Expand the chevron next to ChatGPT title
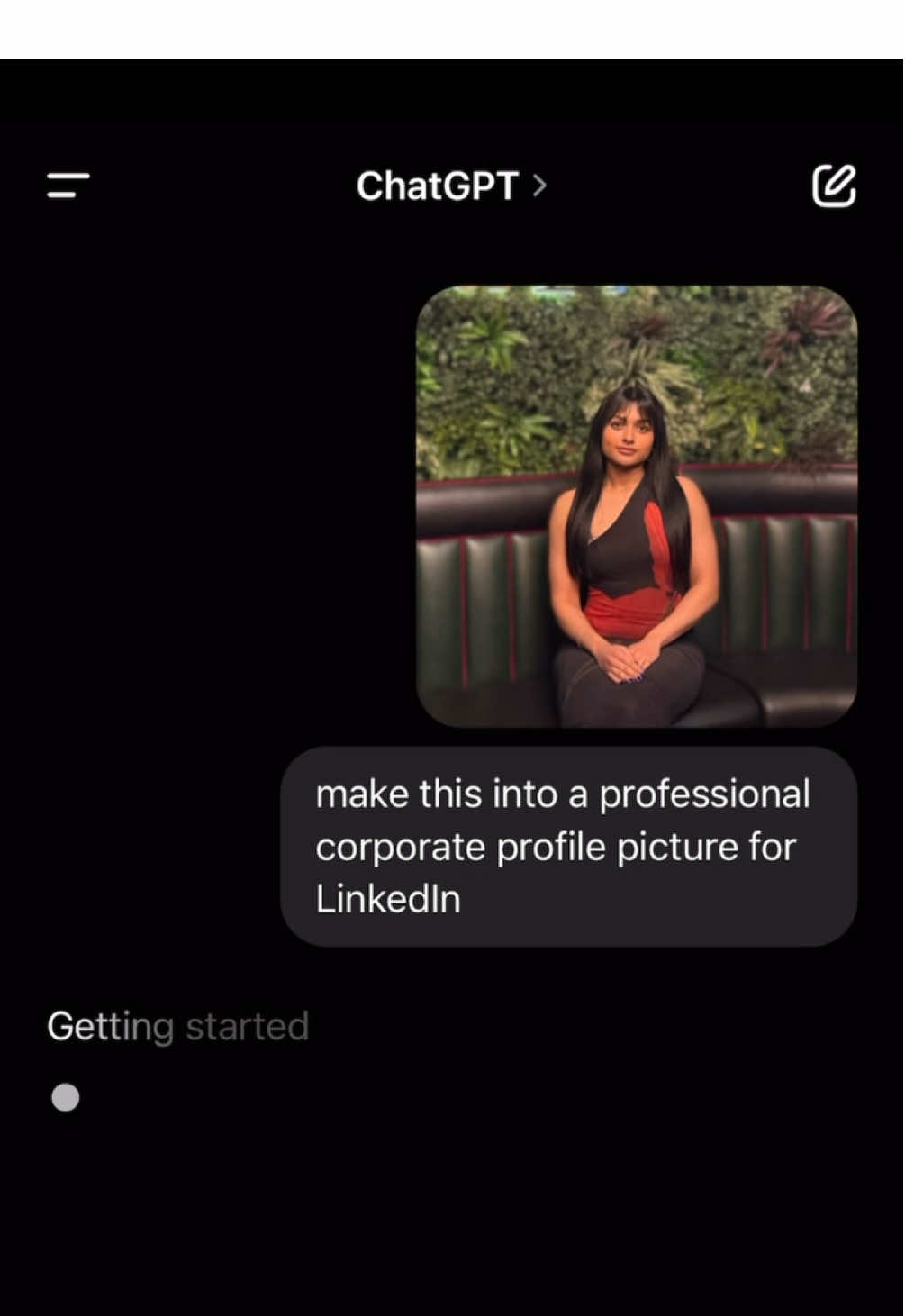Screen dimensions: 905x1316 pyautogui.click(x=540, y=186)
